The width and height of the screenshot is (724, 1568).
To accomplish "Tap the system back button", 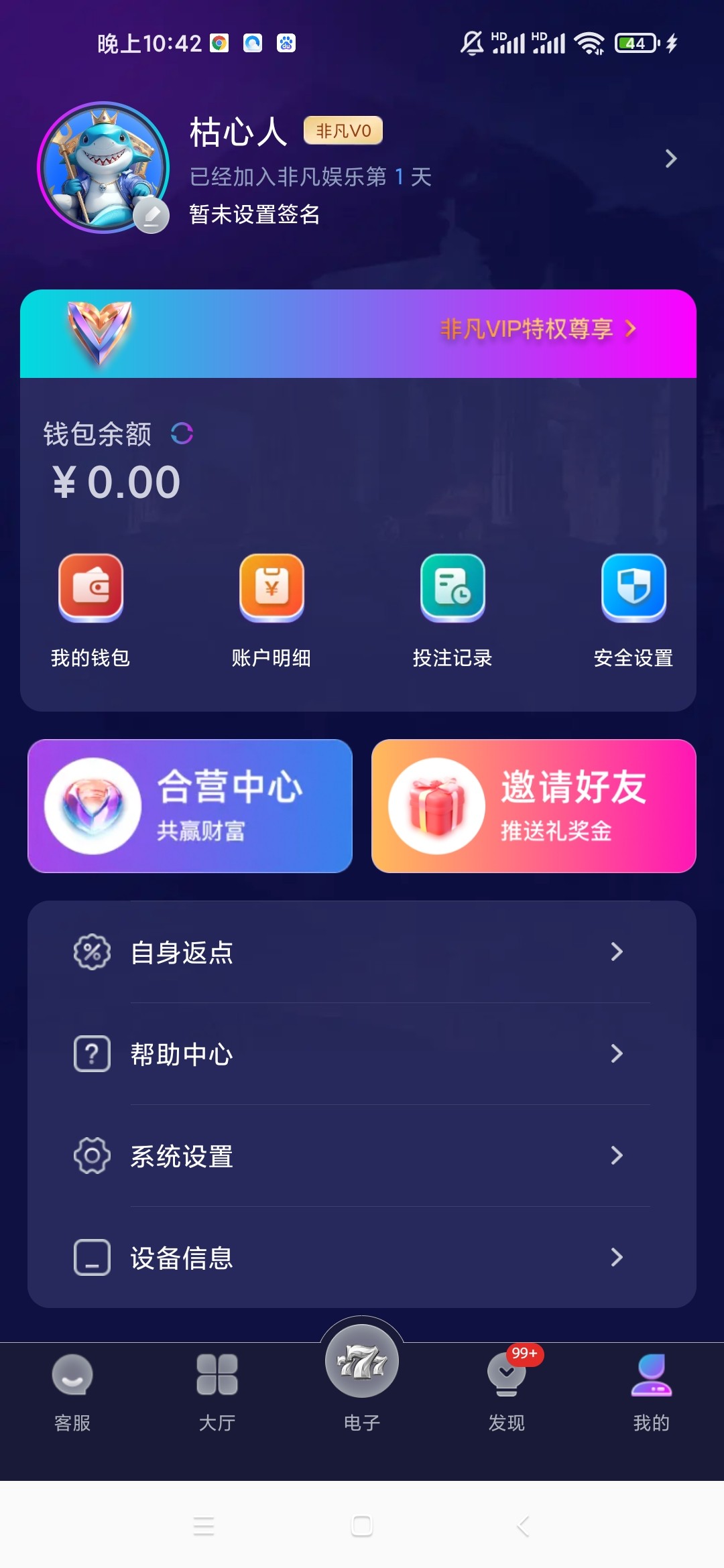I will (x=524, y=1526).
